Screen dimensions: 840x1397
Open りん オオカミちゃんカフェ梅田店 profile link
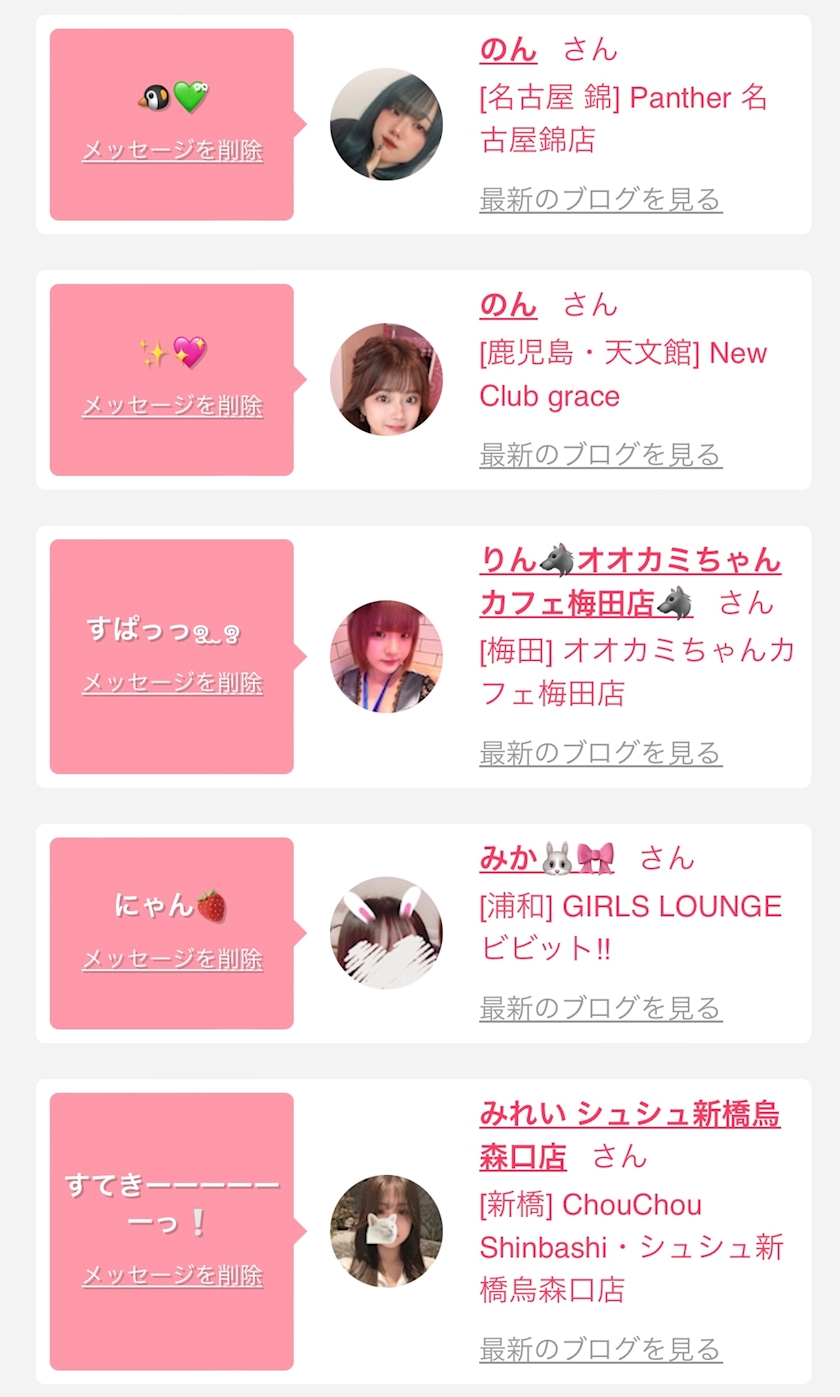pos(629,561)
